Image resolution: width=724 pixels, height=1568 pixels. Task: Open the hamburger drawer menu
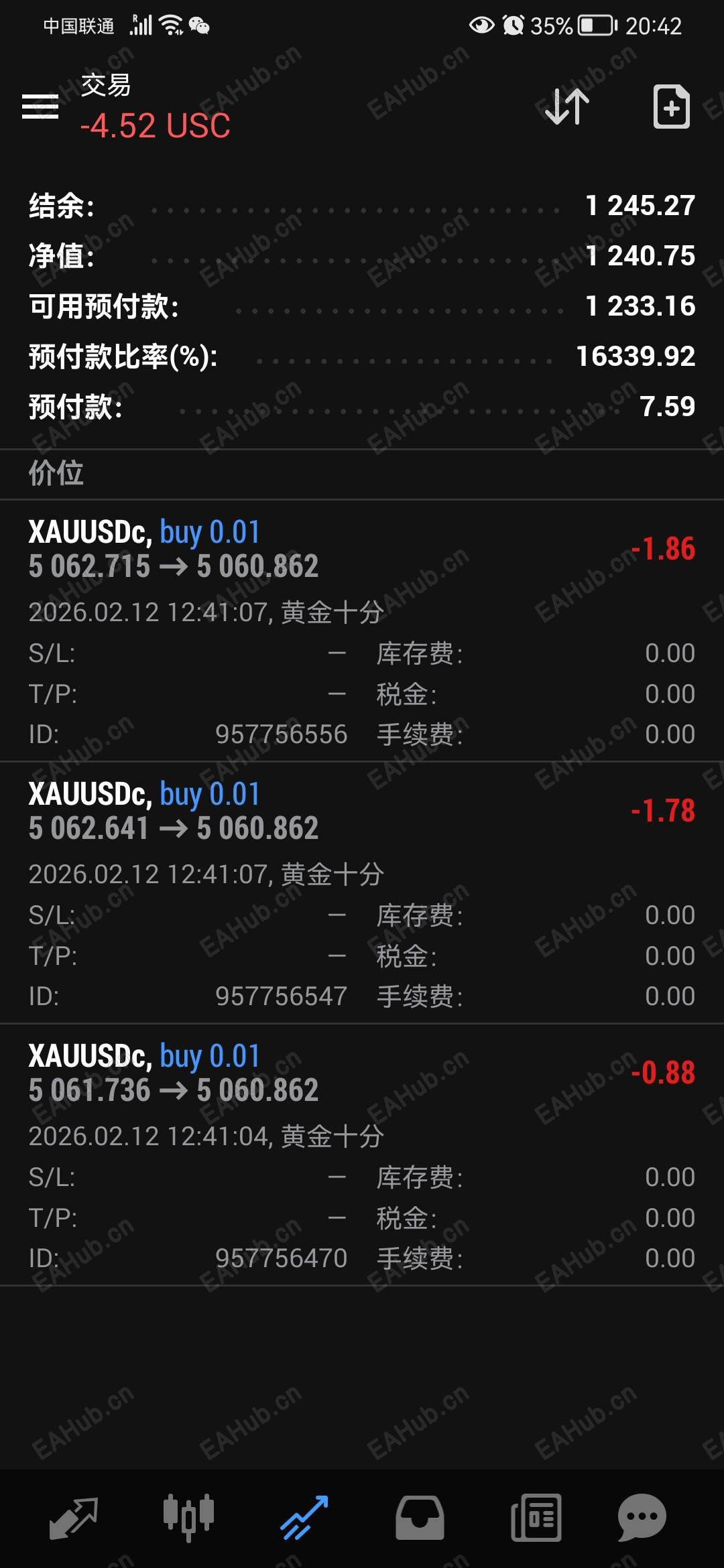pos(40,107)
